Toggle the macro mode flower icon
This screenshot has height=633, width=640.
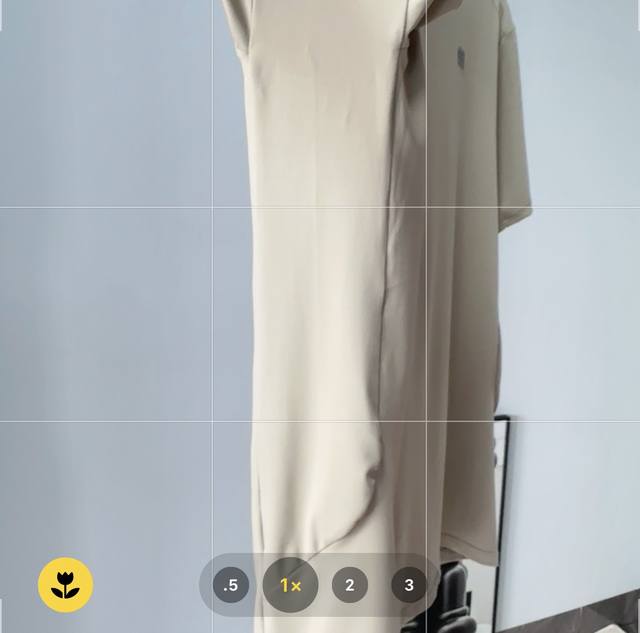pyautogui.click(x=65, y=585)
